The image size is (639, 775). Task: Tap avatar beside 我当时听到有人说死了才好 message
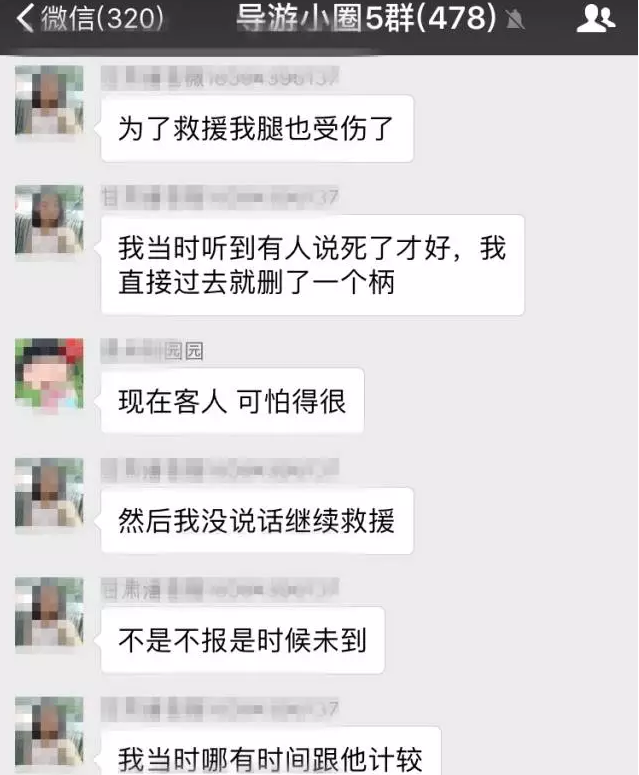pyautogui.click(x=49, y=220)
